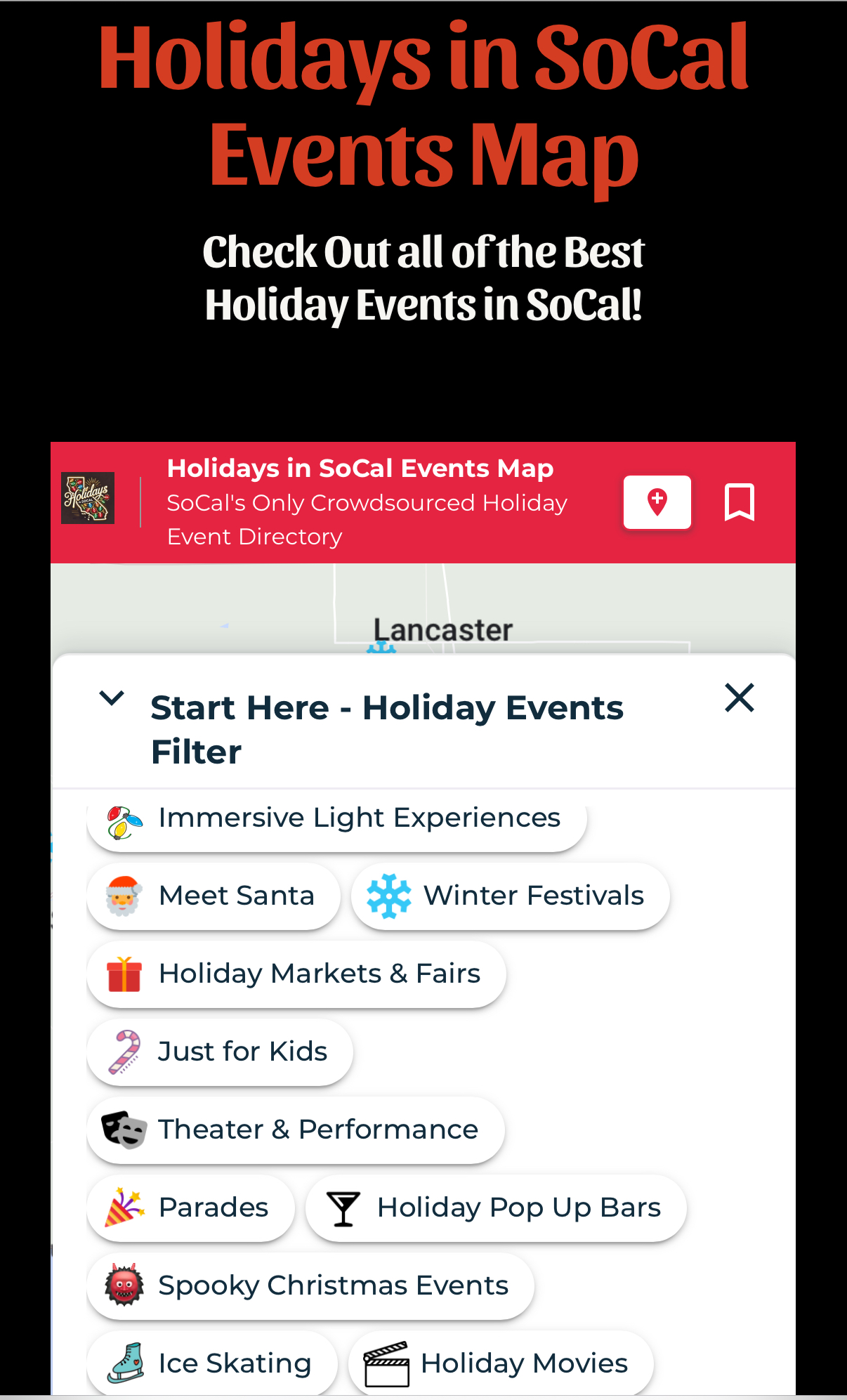
Task: Choose the Ice Skating chip
Action: (x=211, y=1363)
